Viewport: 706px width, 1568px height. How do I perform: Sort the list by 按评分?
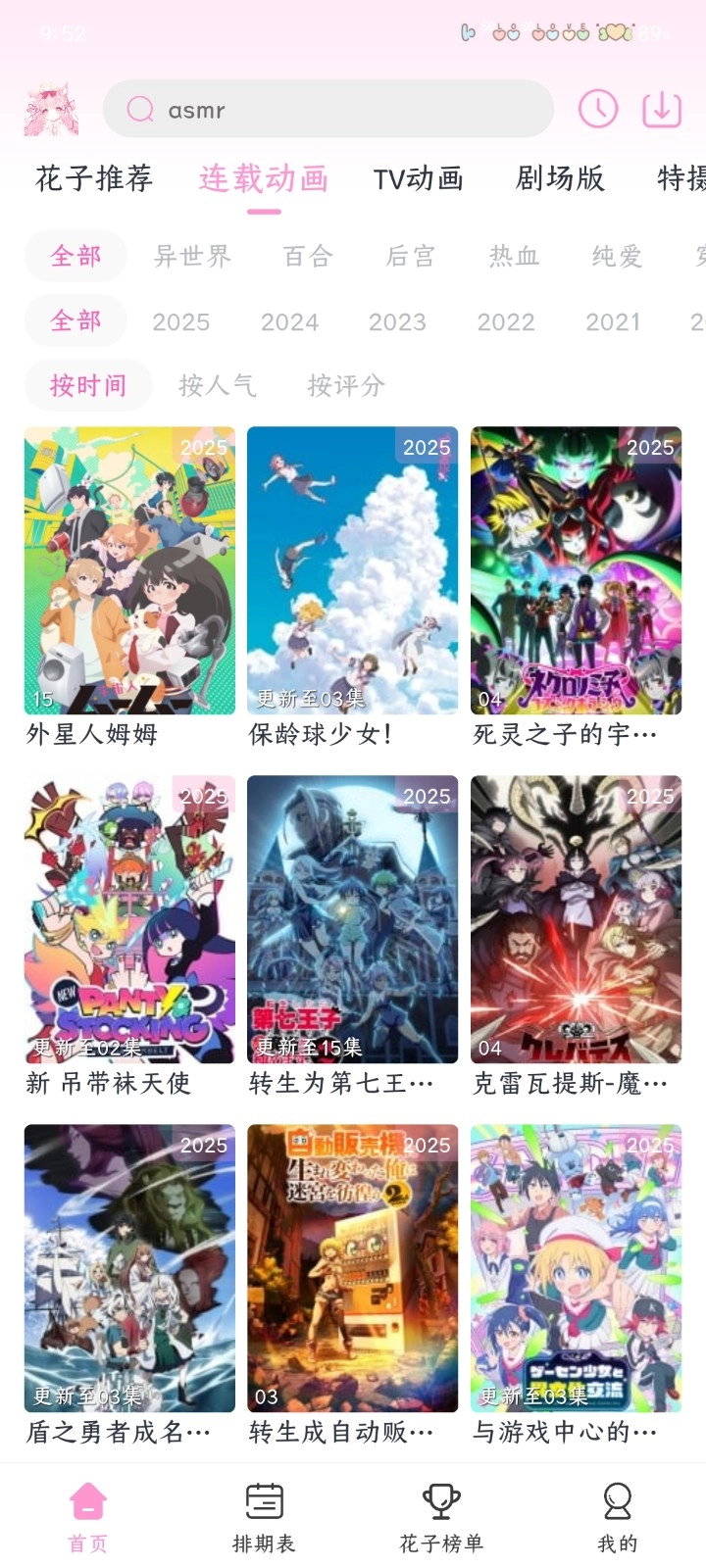(x=346, y=385)
